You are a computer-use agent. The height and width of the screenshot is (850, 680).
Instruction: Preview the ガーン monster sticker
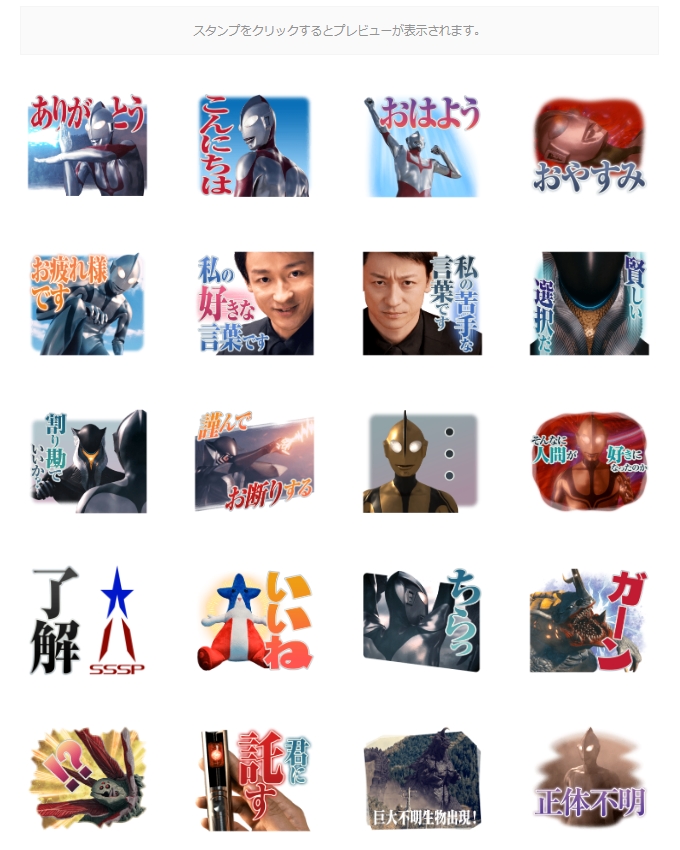(x=589, y=621)
